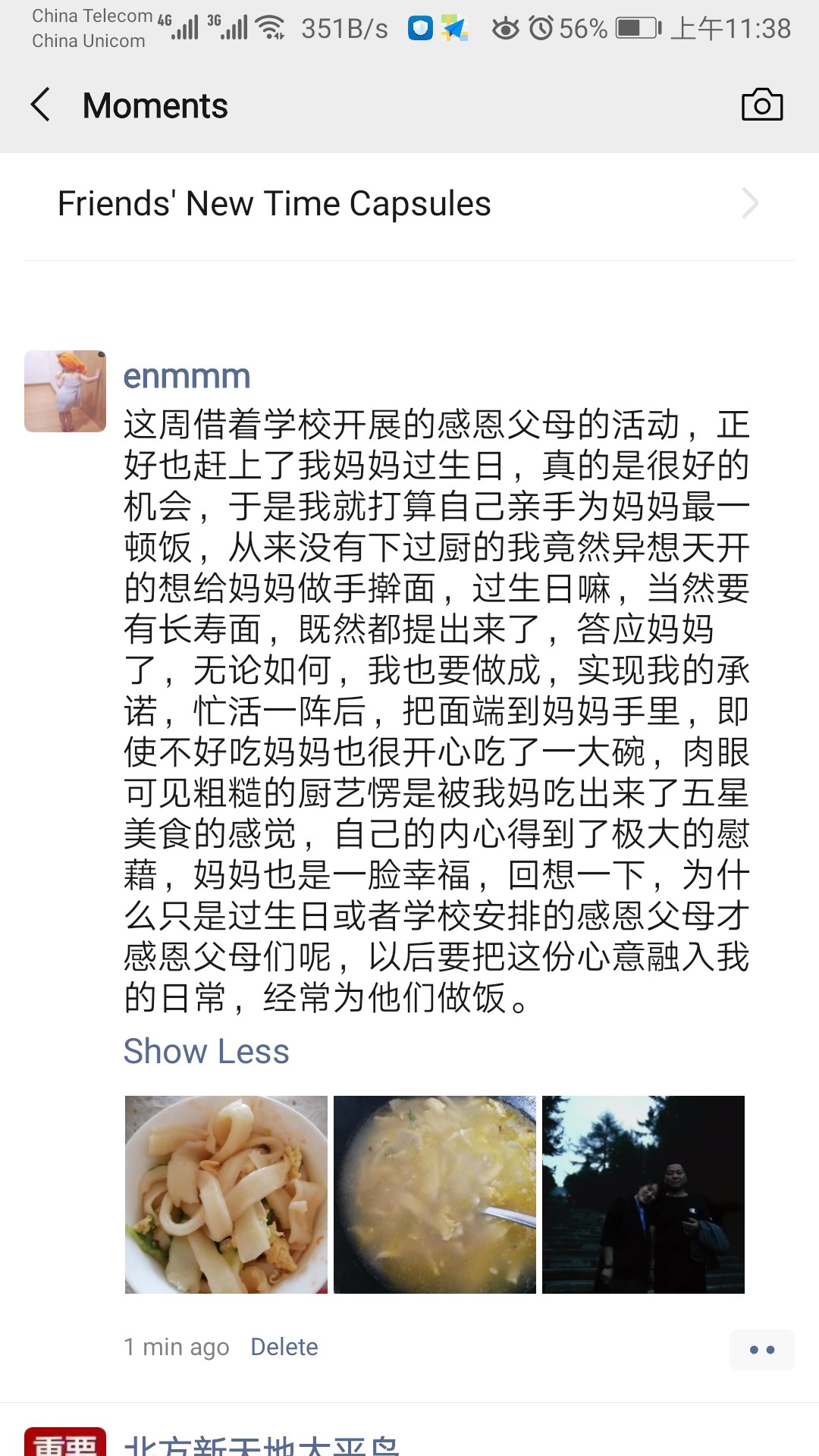
Task: View the photo of two people outdoors
Action: [643, 1194]
